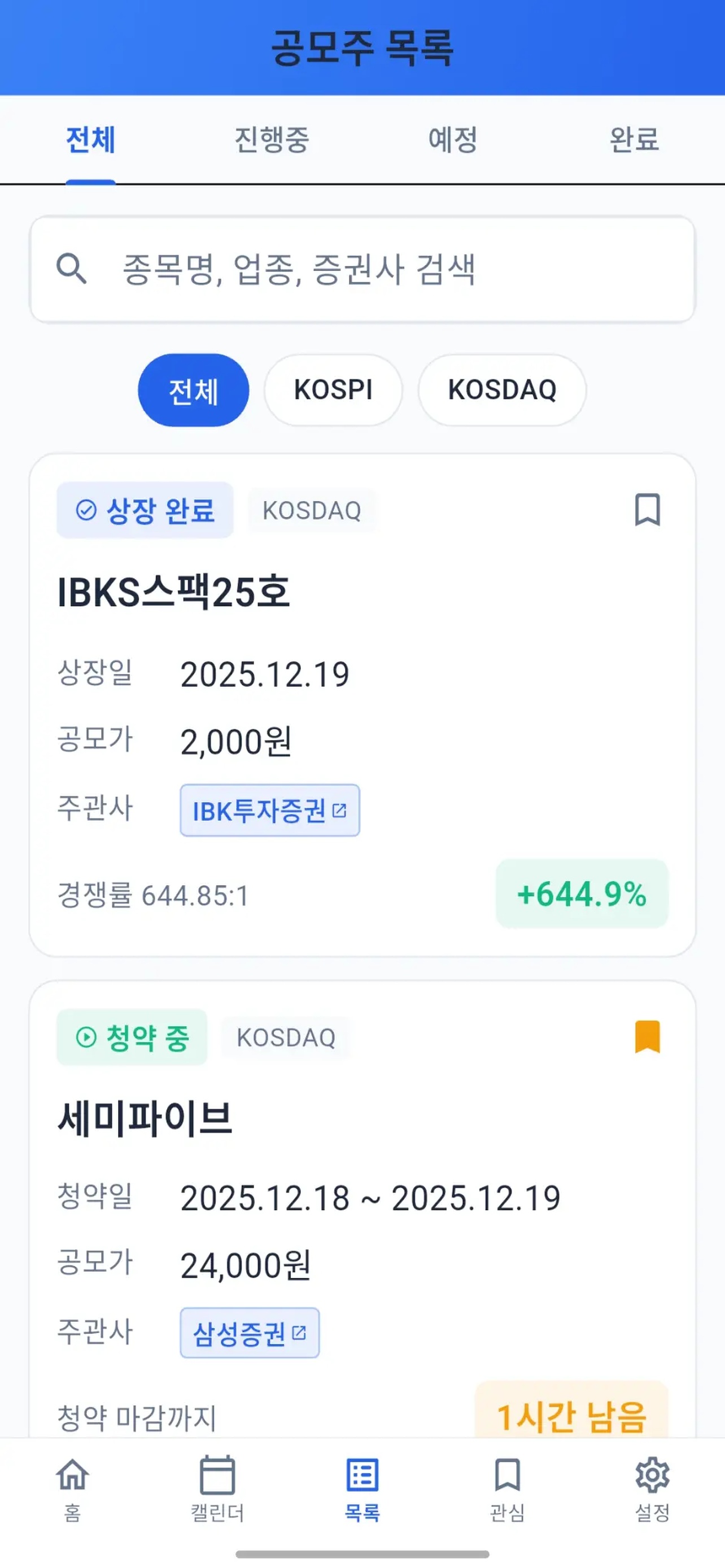Open the 예정 tab
The width and height of the screenshot is (725, 1568).
[453, 140]
